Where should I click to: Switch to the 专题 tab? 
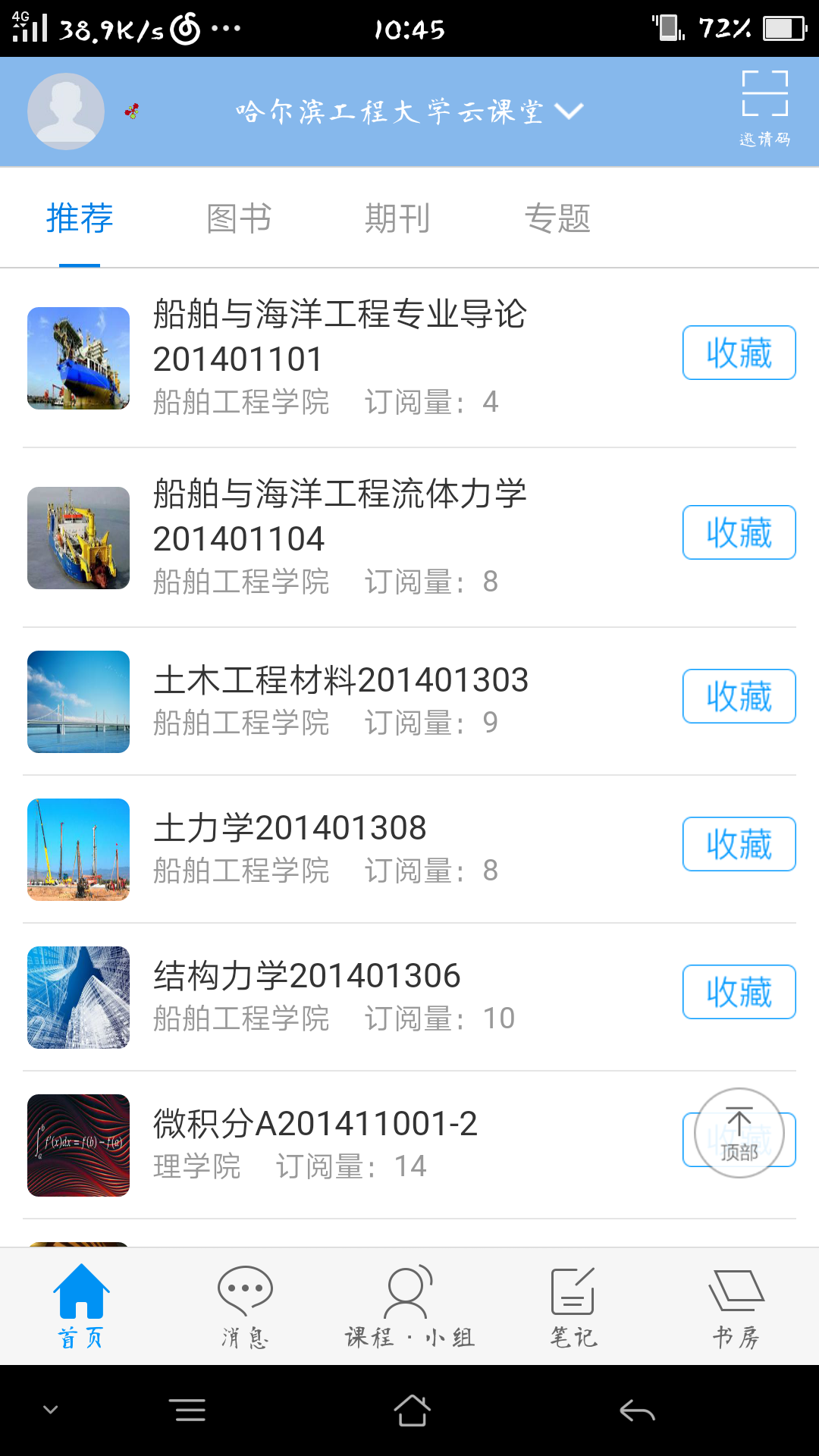pos(557,218)
